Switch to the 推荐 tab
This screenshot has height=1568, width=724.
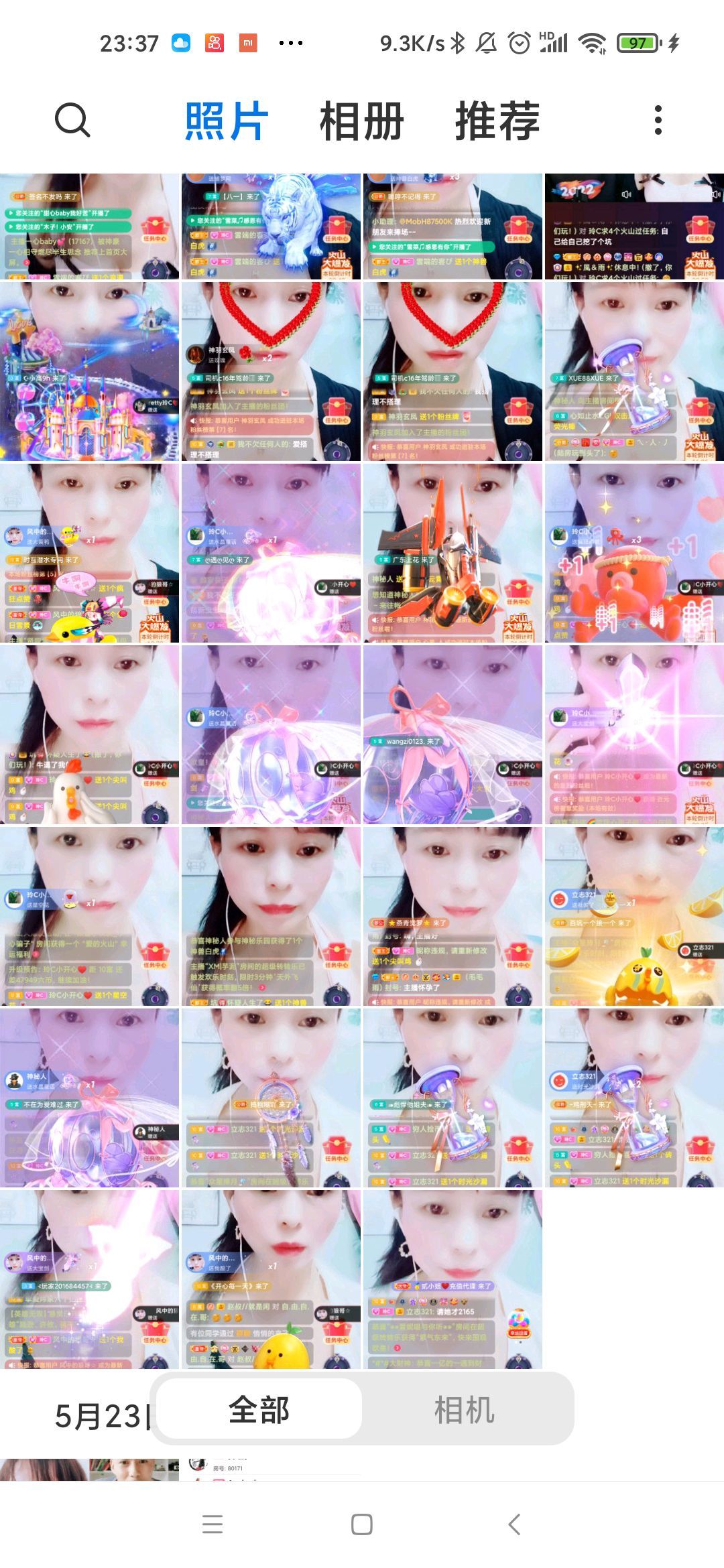tap(497, 121)
